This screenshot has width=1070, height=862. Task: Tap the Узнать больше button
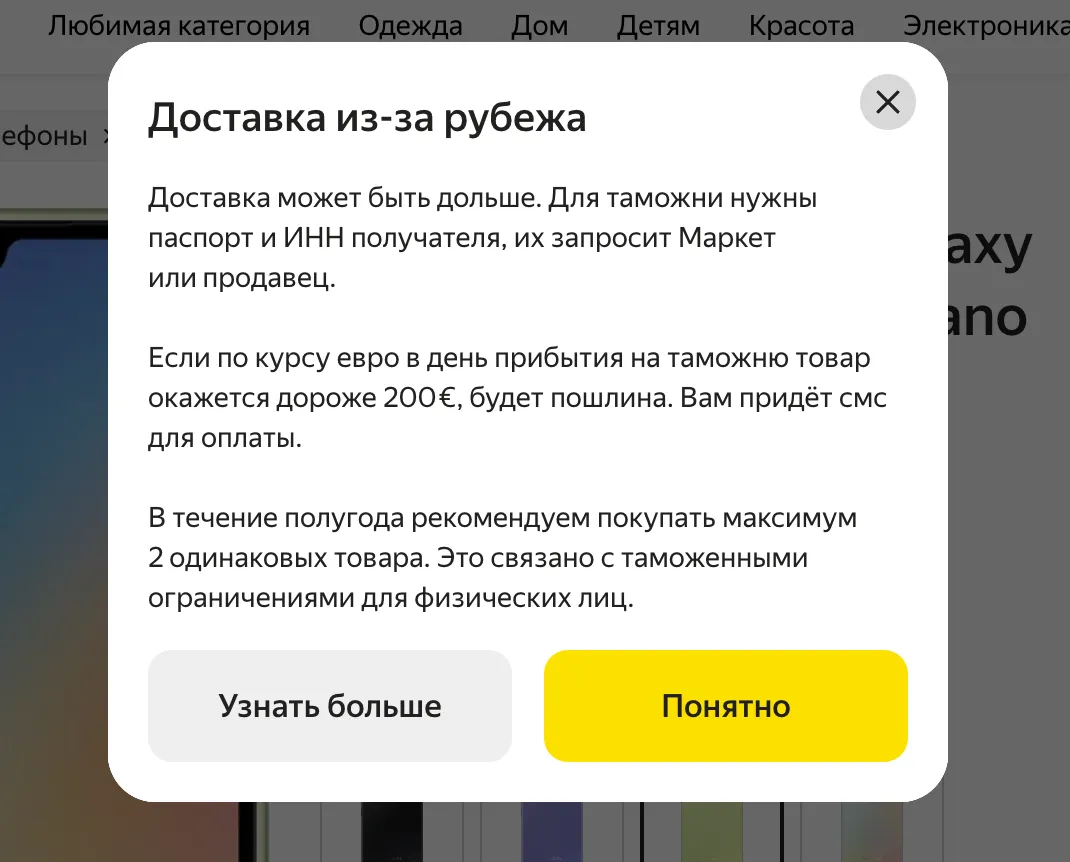330,706
